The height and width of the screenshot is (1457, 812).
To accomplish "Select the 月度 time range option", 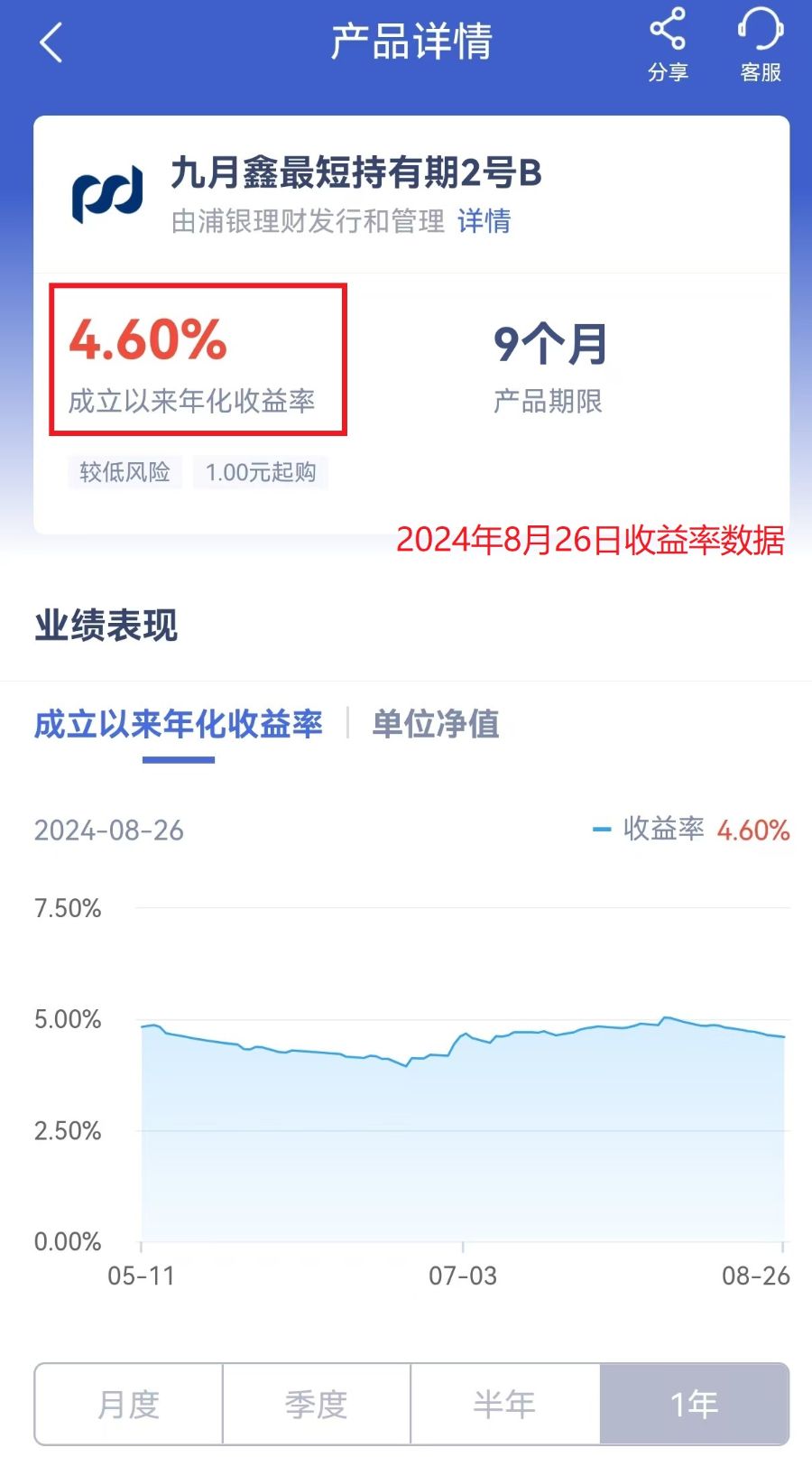I will [126, 1404].
